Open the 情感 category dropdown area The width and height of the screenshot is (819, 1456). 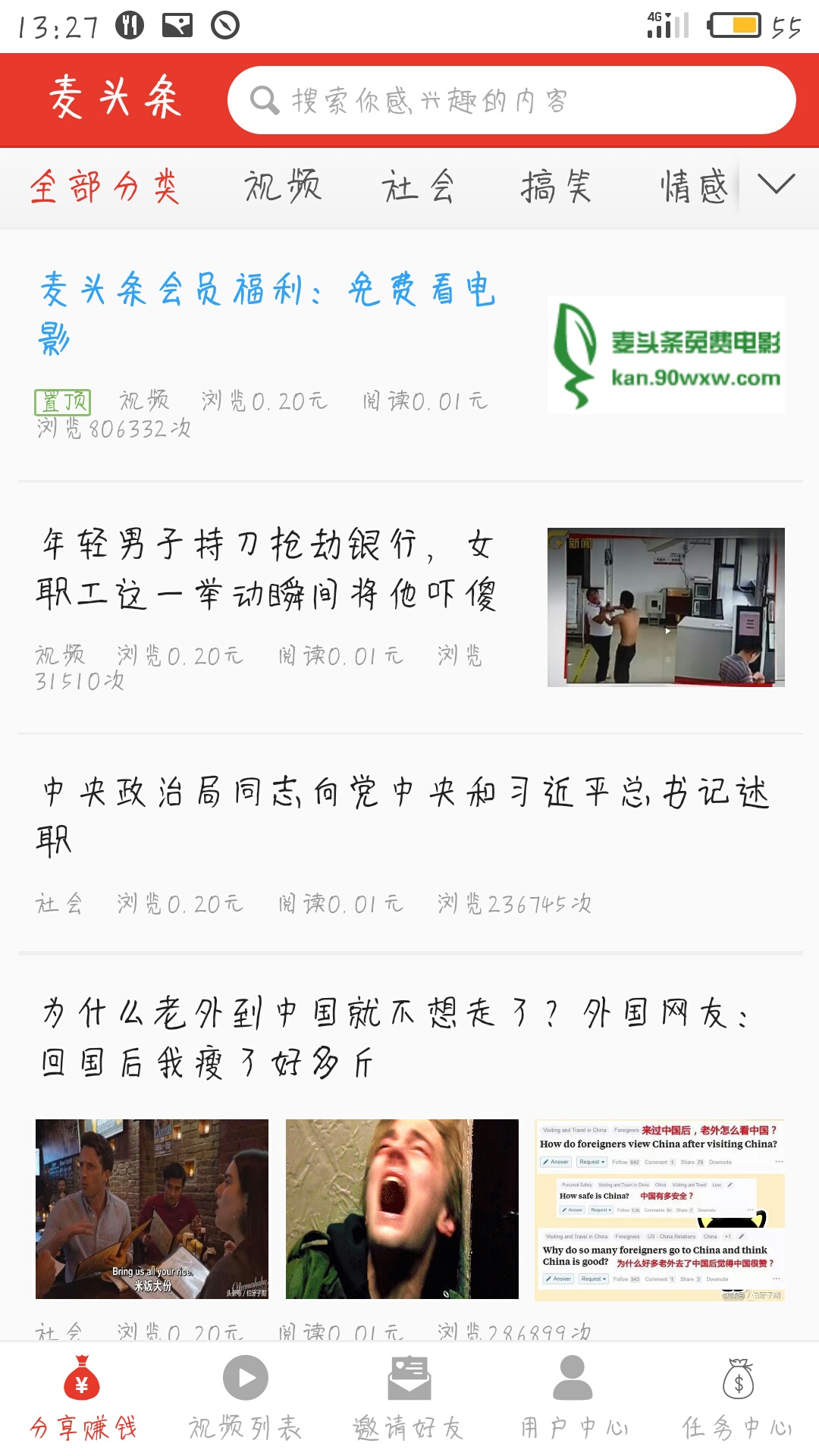(x=694, y=186)
